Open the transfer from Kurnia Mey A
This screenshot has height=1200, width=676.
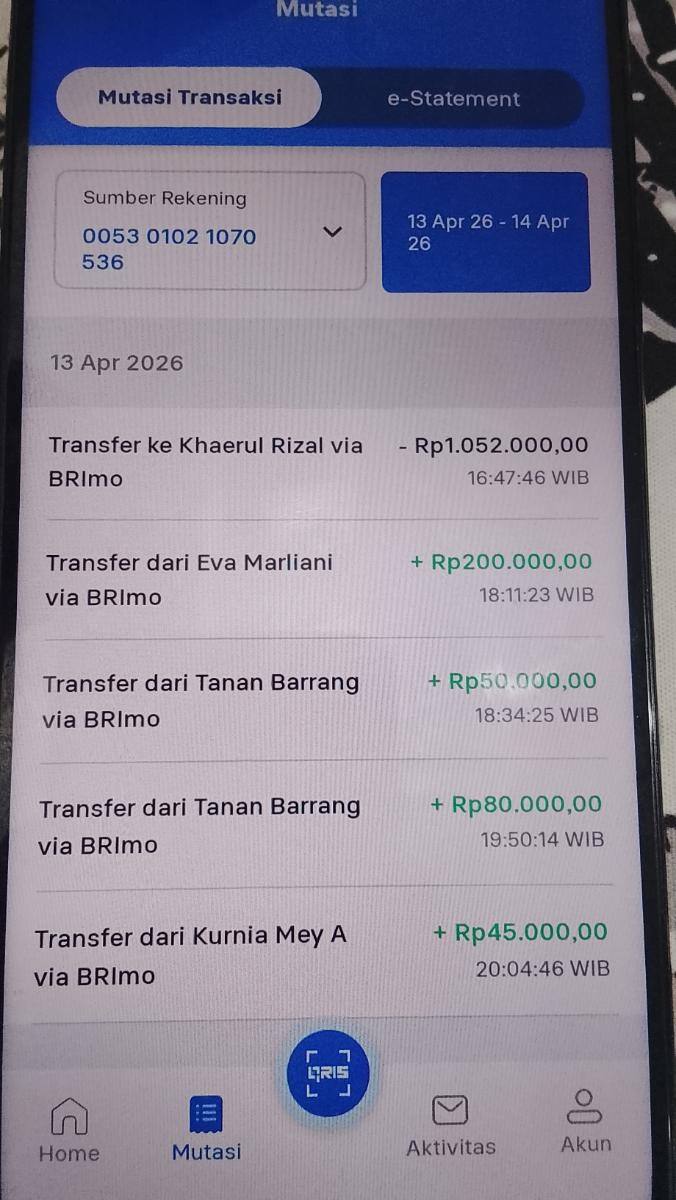click(318, 953)
